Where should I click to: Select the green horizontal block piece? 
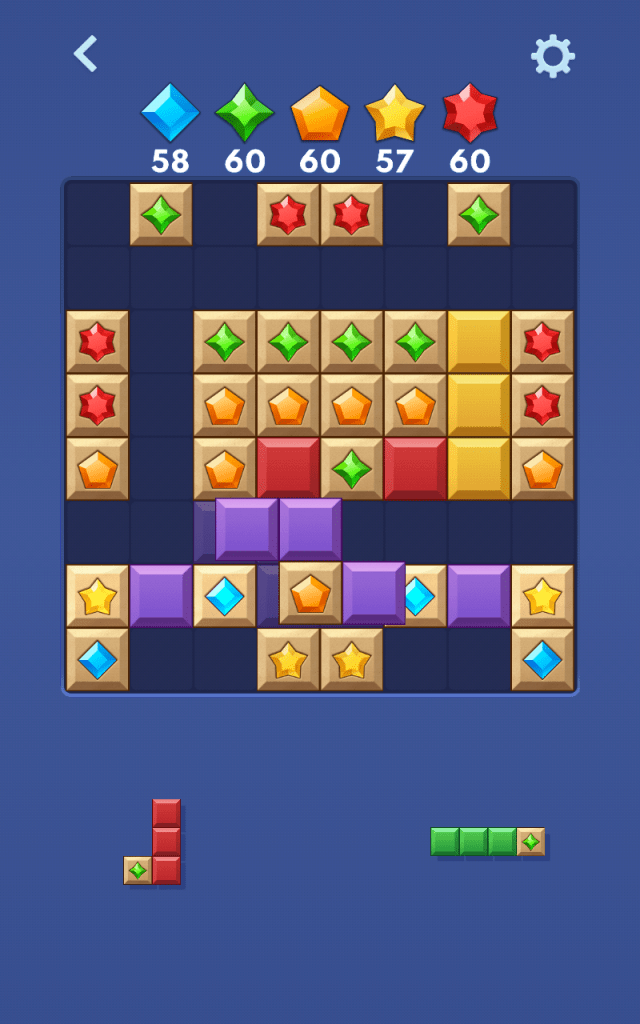pyautogui.click(x=487, y=841)
